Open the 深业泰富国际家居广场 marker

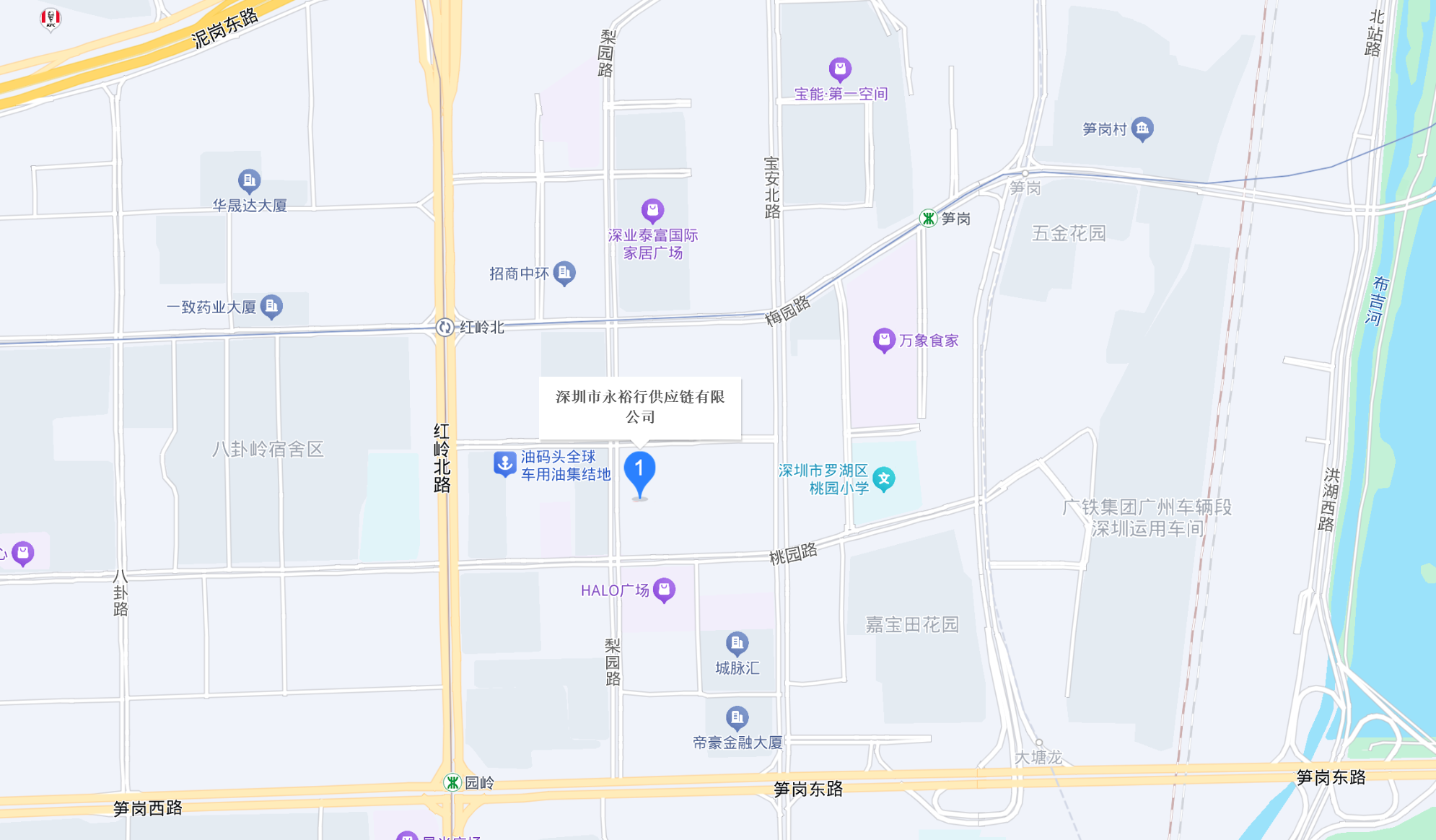[652, 210]
